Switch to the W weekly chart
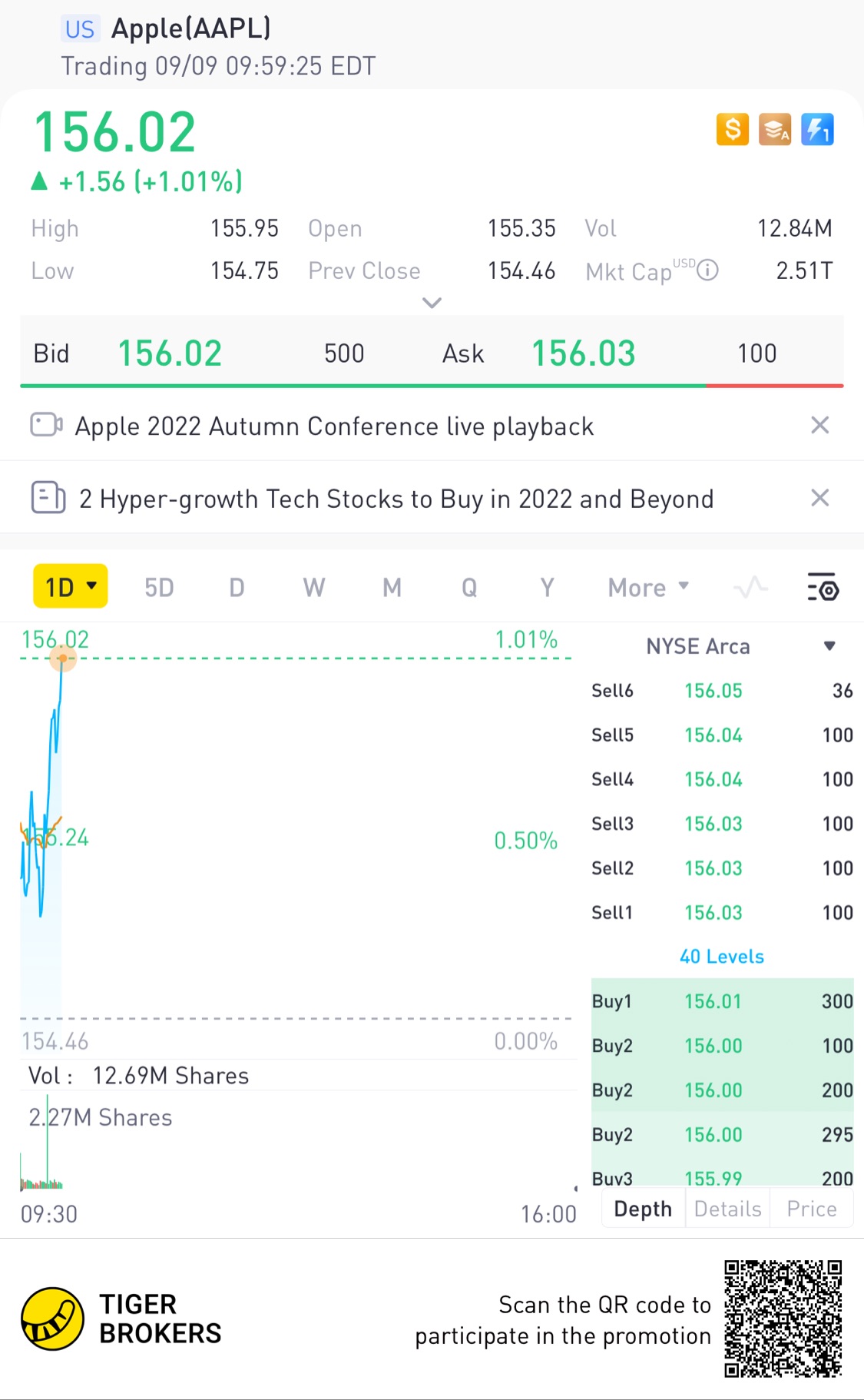Viewport: 864px width, 1400px height. click(313, 588)
